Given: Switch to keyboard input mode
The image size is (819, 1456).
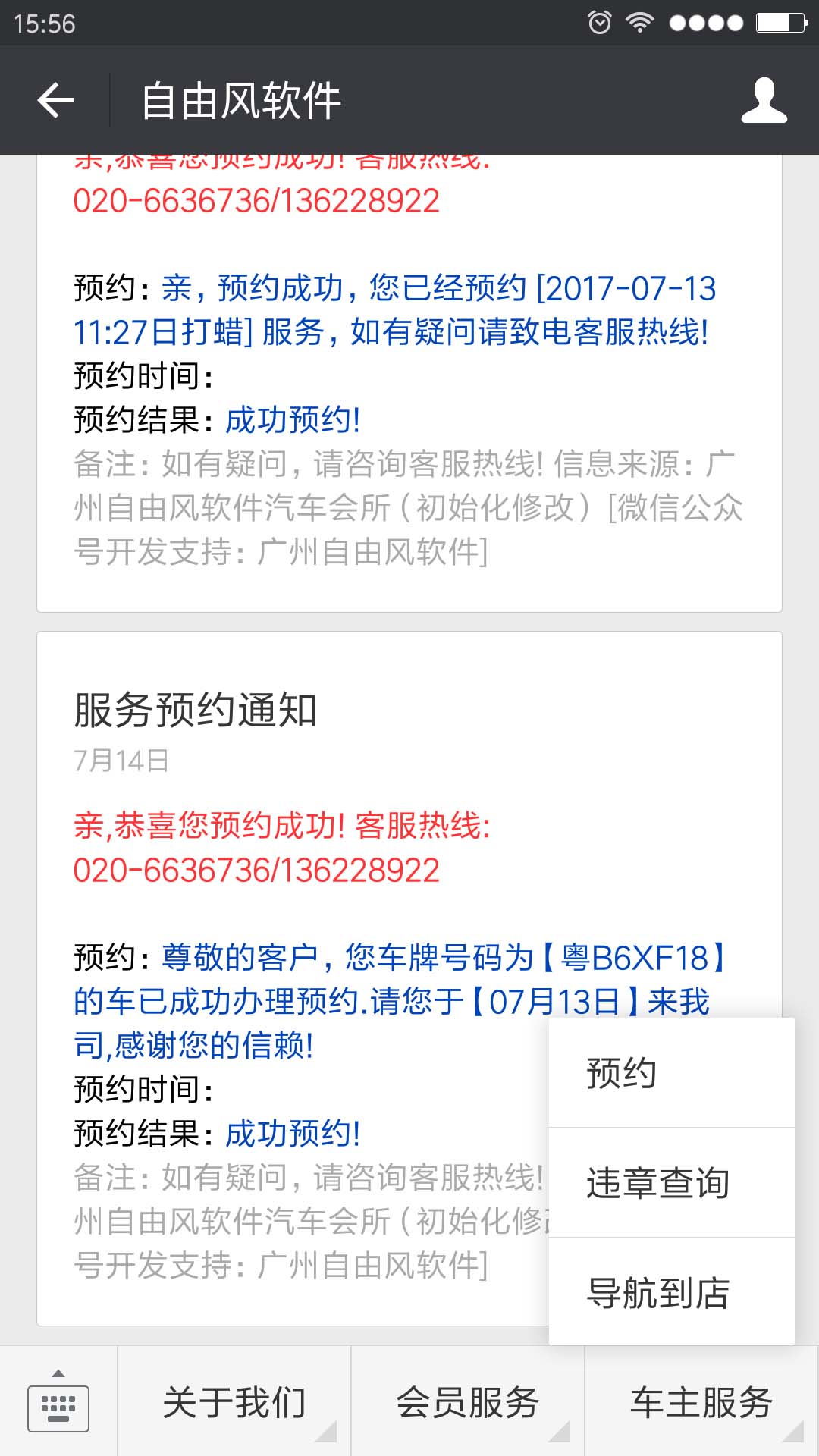Looking at the screenshot, I should click(x=58, y=1401).
